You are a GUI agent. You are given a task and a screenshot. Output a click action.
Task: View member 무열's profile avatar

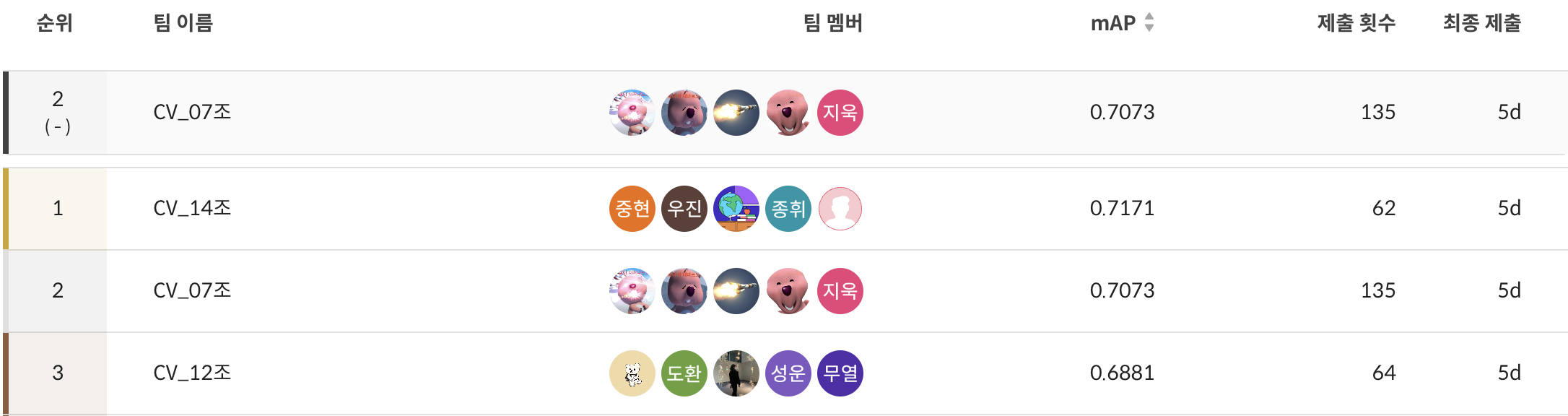840,373
